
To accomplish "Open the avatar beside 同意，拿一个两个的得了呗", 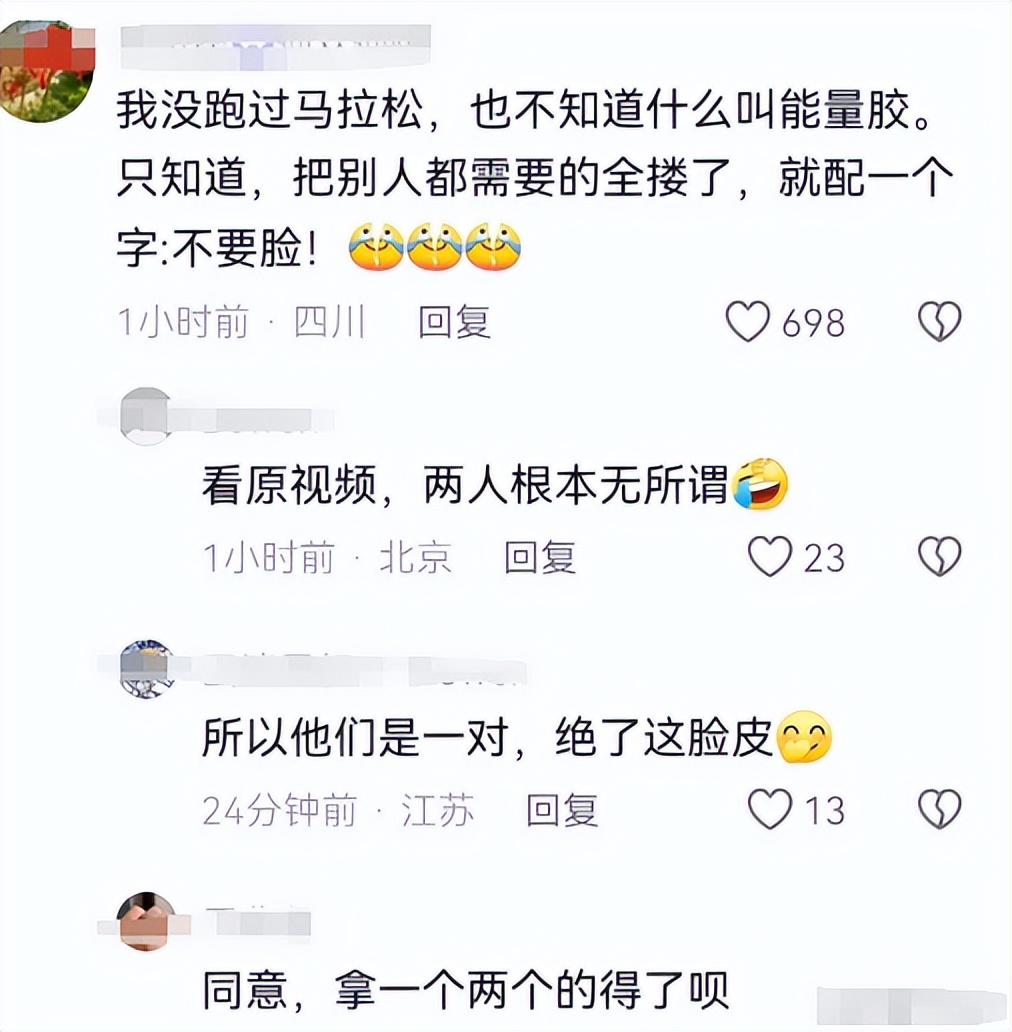I will click(146, 921).
